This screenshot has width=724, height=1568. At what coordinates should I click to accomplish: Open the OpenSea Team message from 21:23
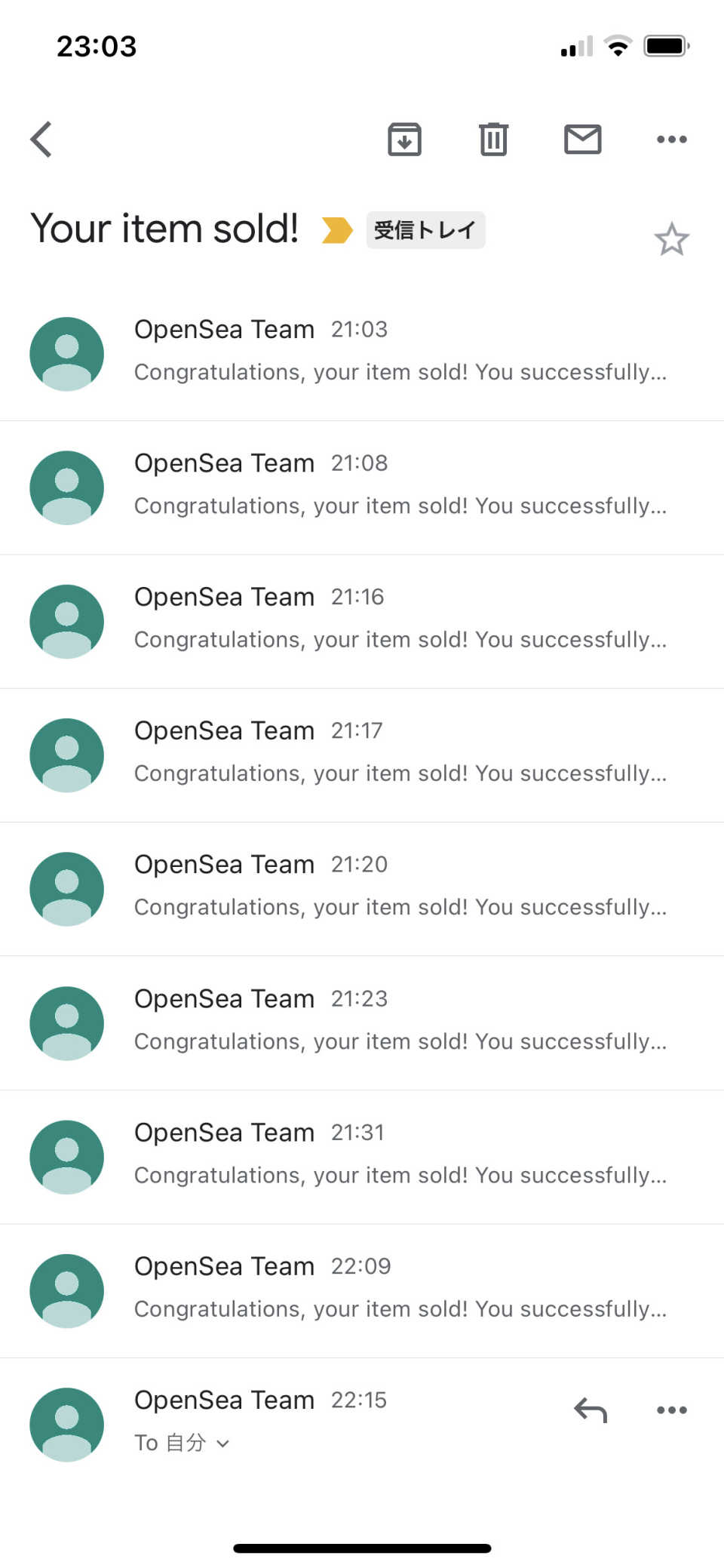click(x=362, y=1023)
